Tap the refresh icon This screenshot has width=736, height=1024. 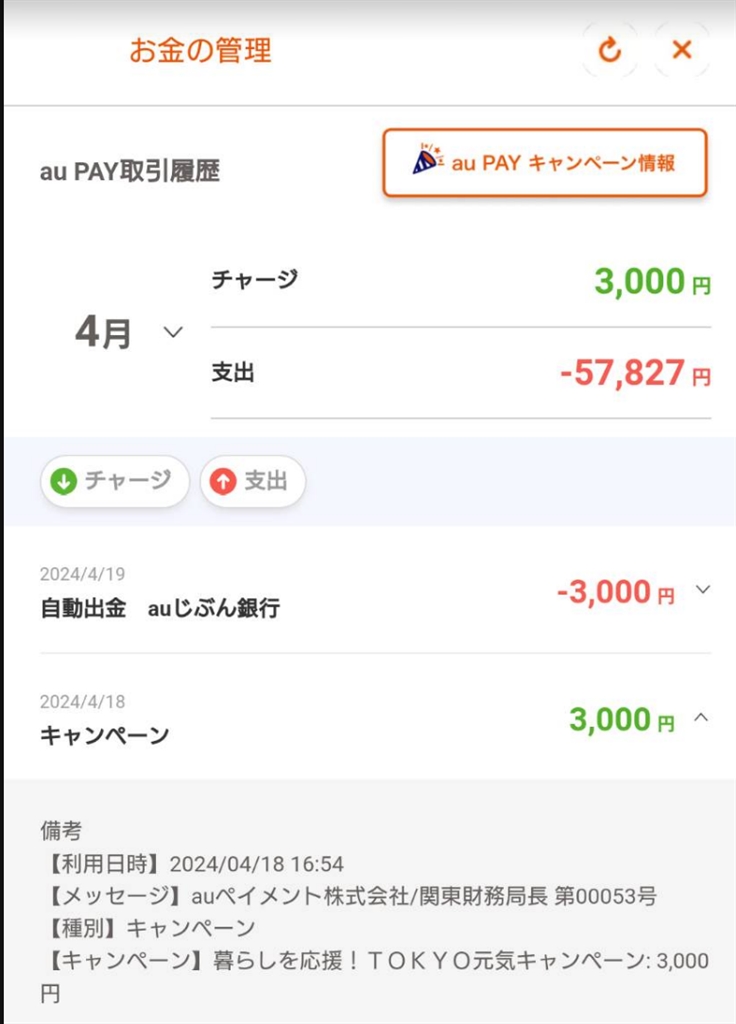610,49
